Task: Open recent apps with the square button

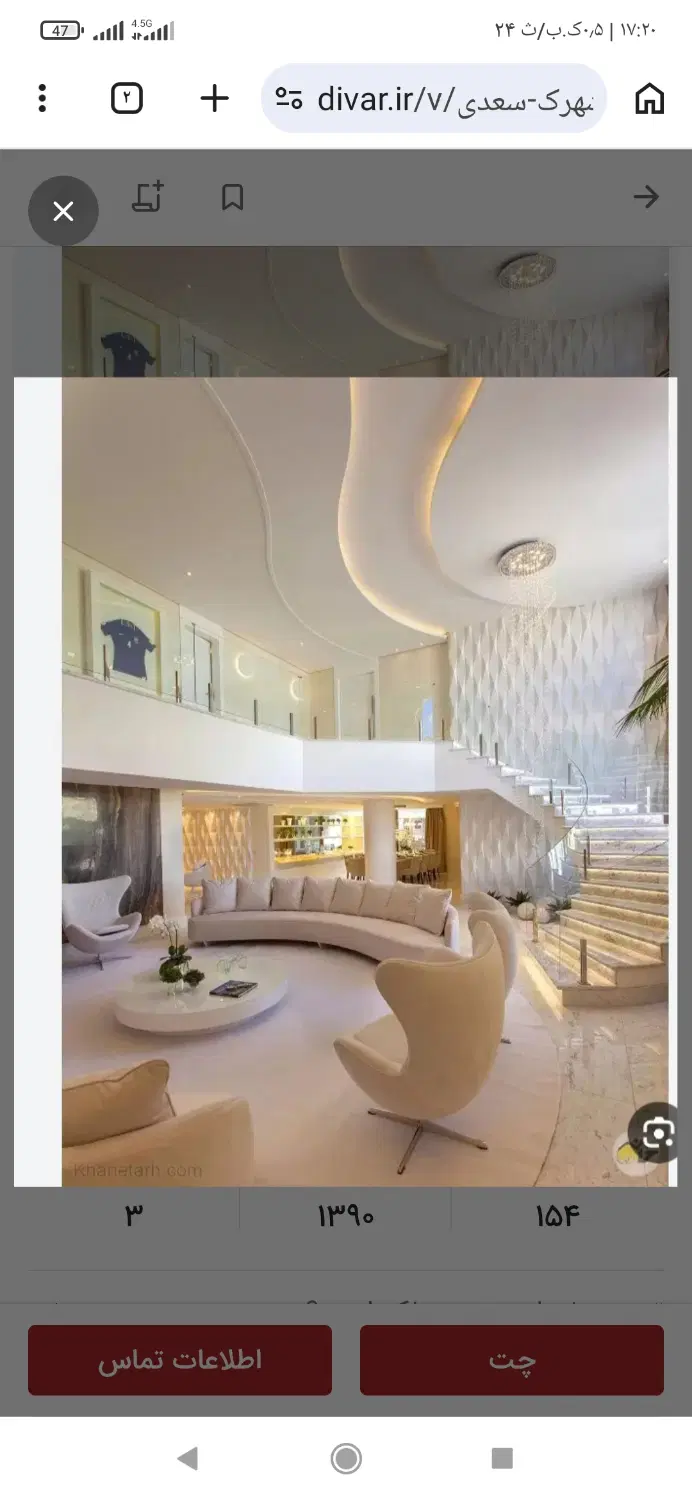Action: coord(502,1458)
